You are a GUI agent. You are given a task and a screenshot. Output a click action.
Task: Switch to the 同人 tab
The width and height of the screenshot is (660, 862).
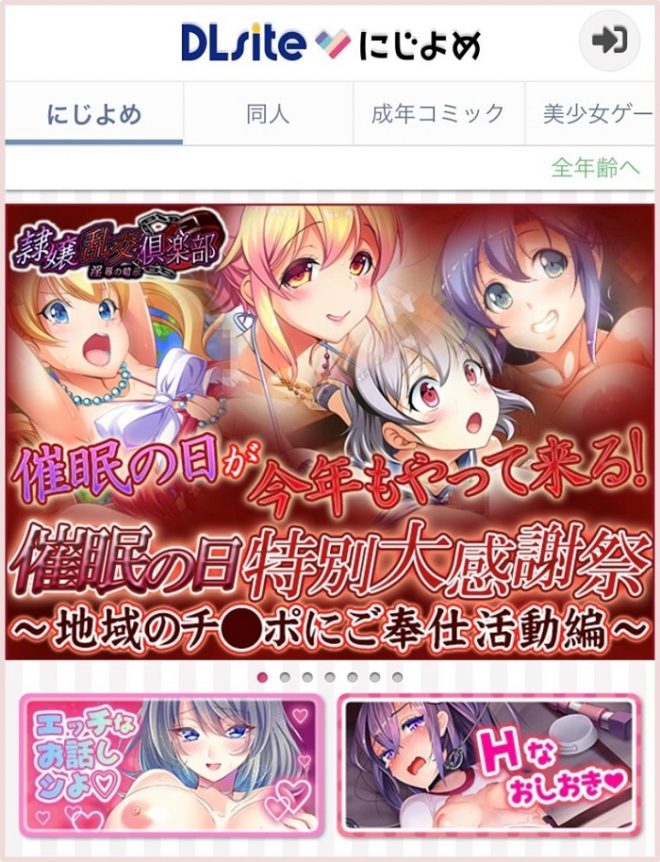click(267, 114)
